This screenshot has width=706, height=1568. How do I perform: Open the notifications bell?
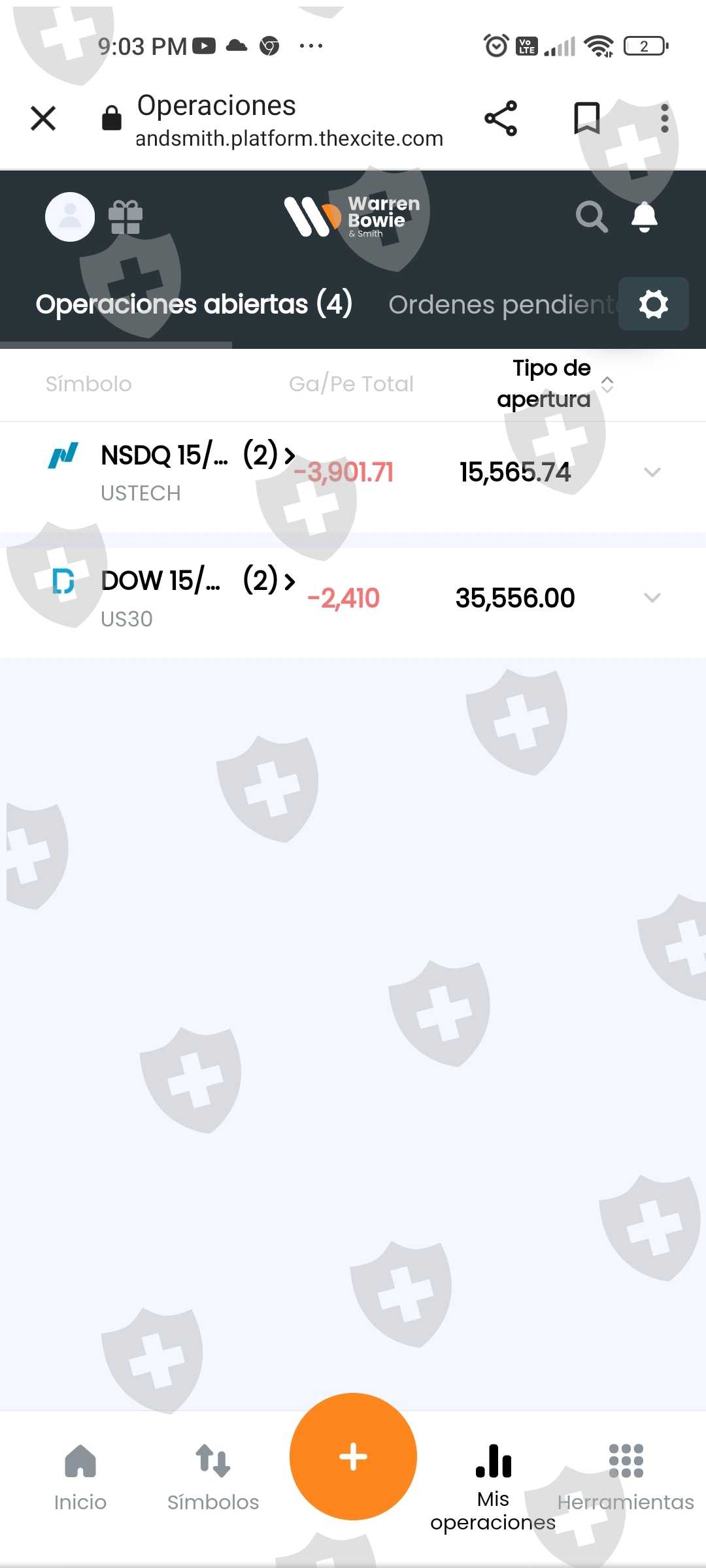point(644,216)
